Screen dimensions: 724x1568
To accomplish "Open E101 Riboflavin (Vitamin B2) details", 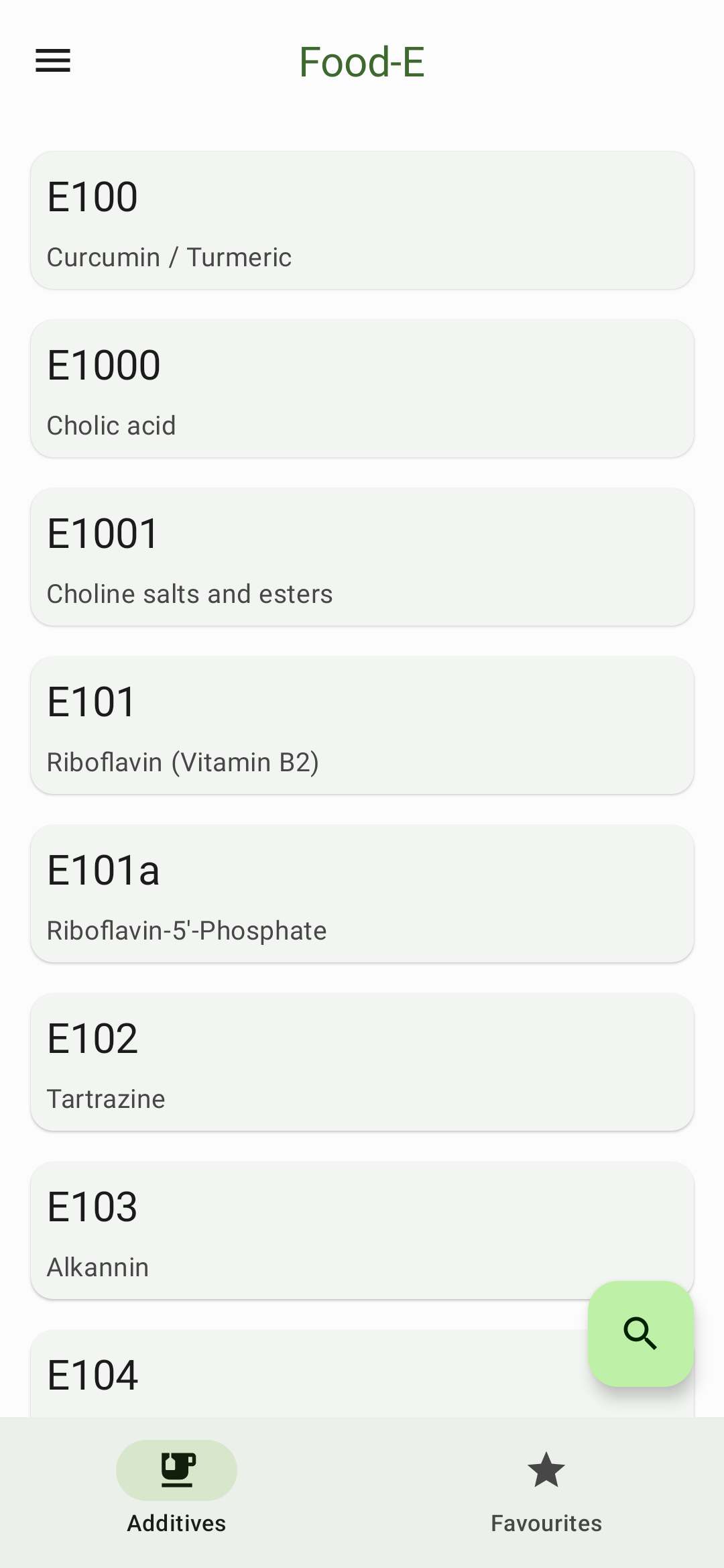I will 362,726.
